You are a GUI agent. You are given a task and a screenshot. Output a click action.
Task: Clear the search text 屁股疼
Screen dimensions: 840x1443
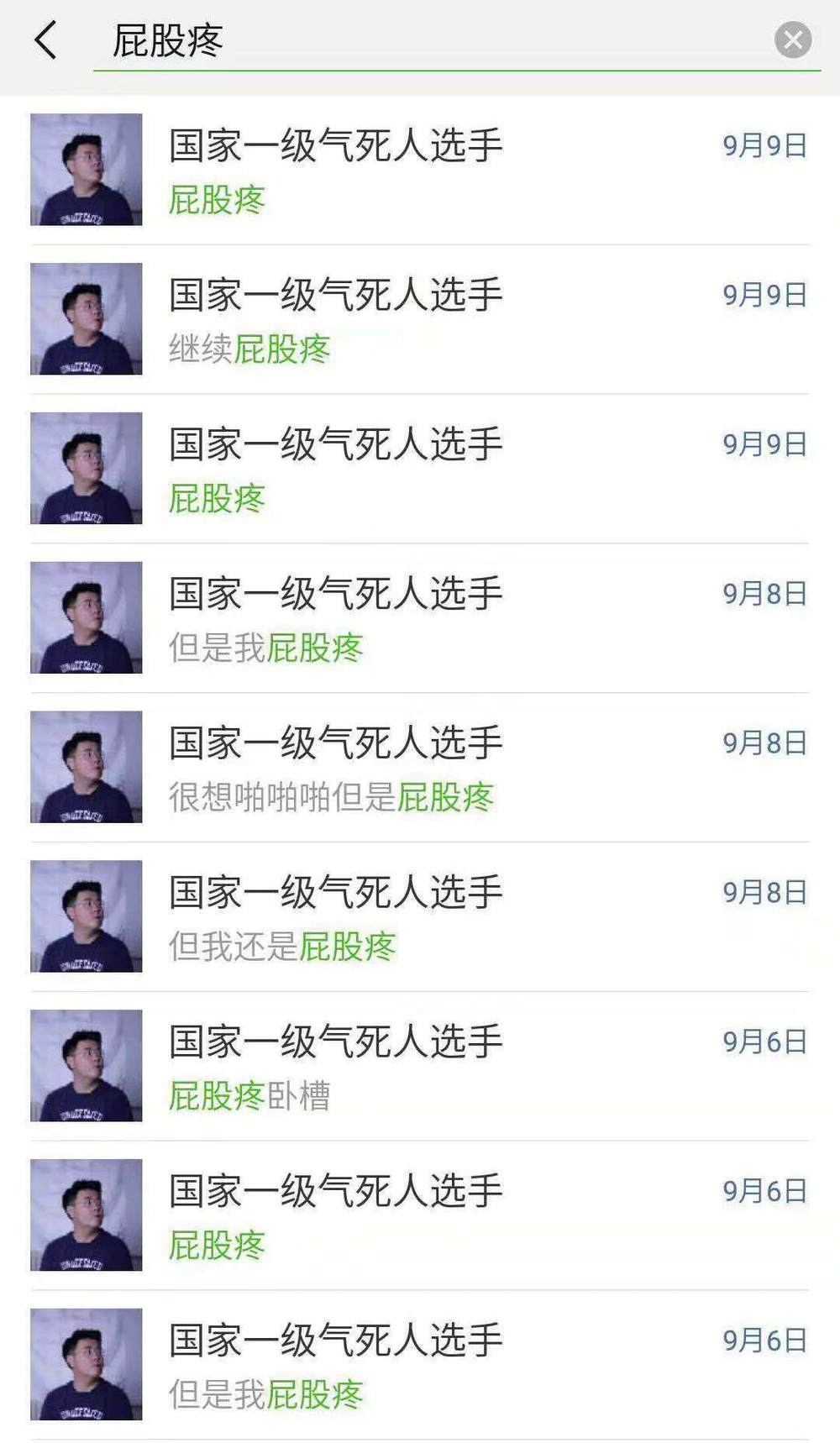pyautogui.click(x=792, y=40)
